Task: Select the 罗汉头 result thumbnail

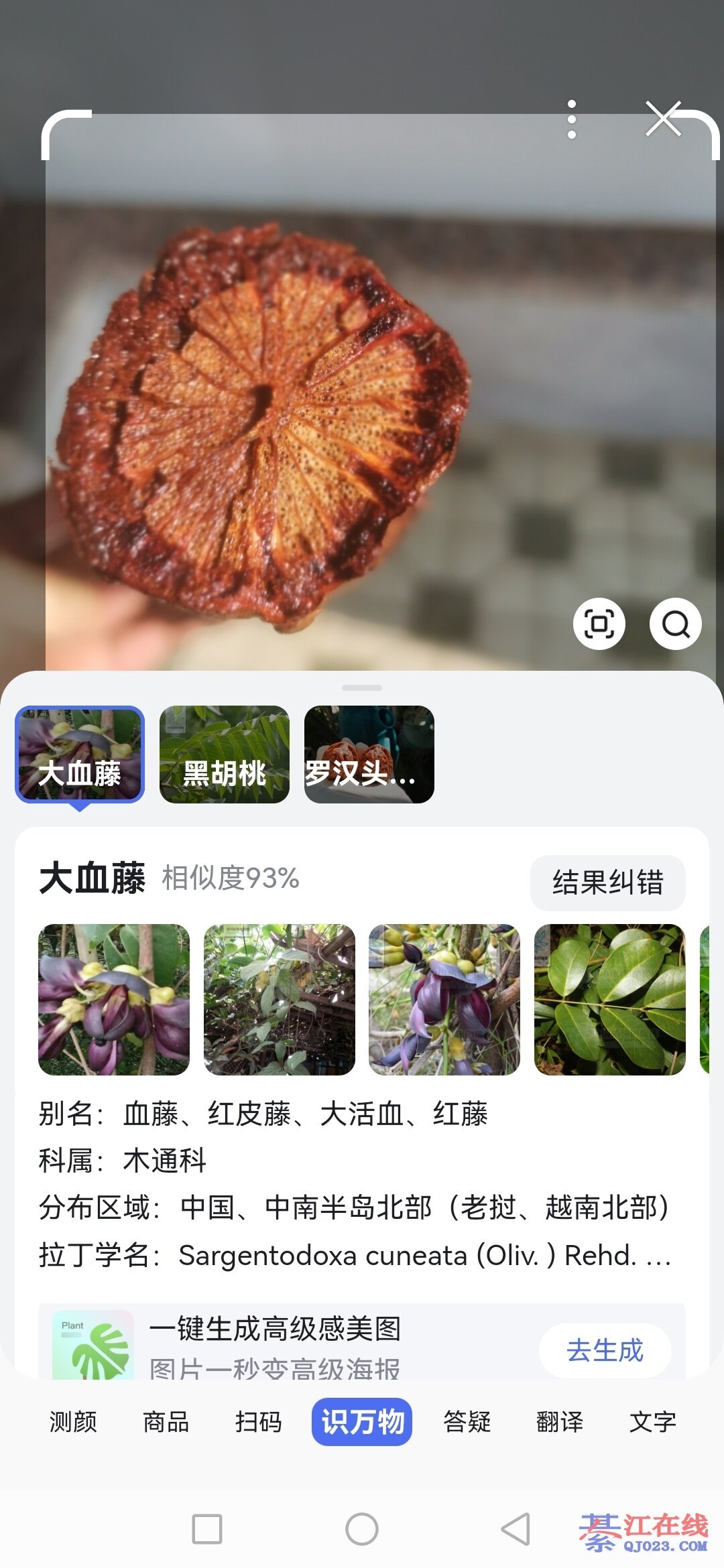Action: coord(369,755)
